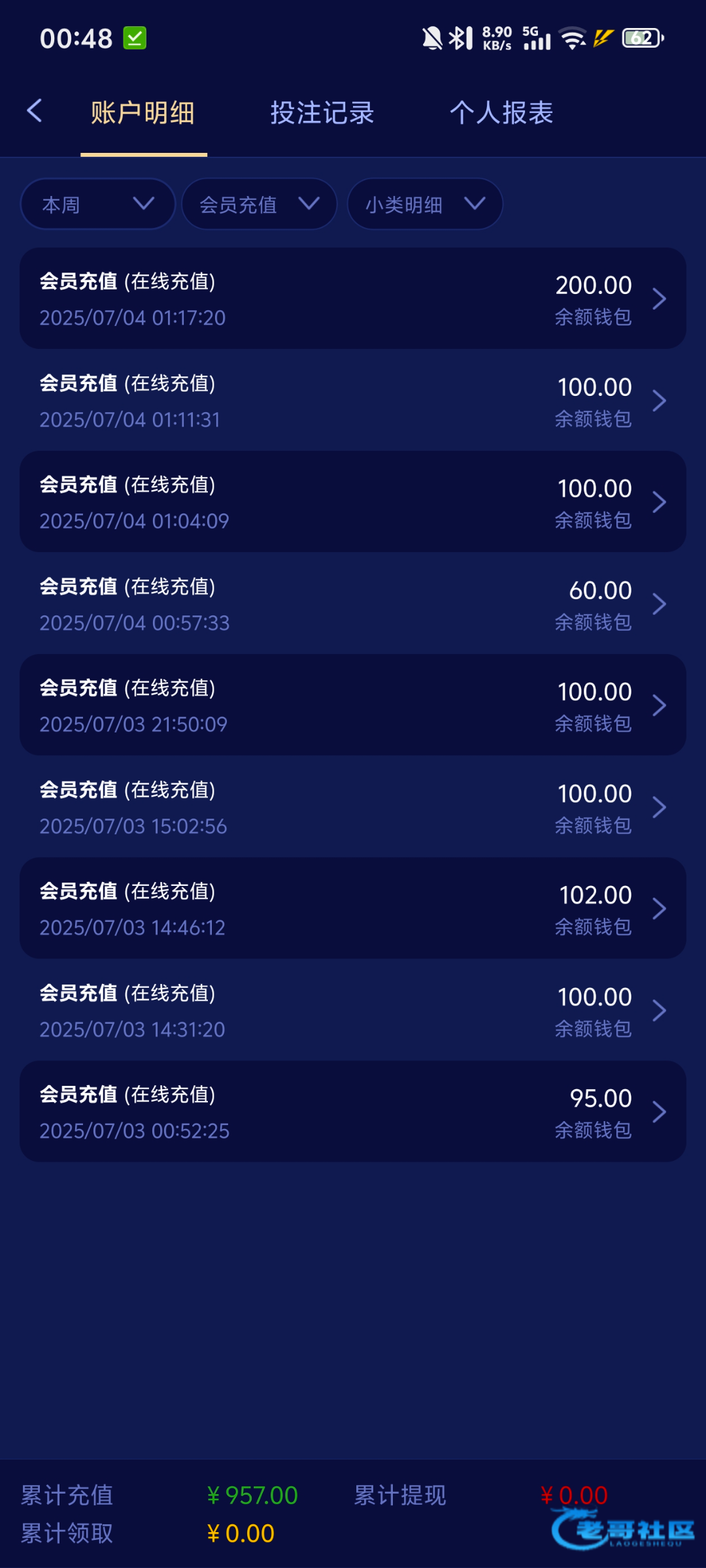
Task: Open the recharge record at 15:02:56
Action: (353, 807)
